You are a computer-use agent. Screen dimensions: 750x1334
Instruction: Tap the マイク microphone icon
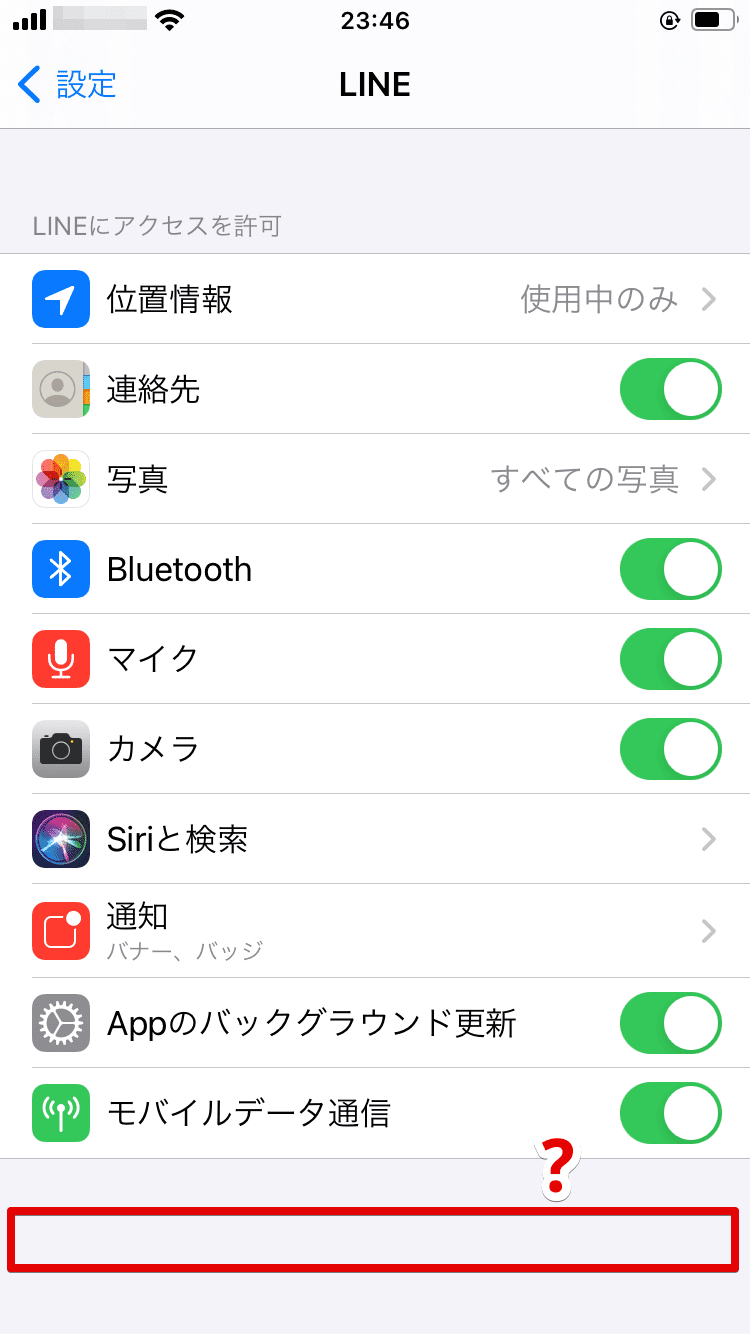coord(61,658)
